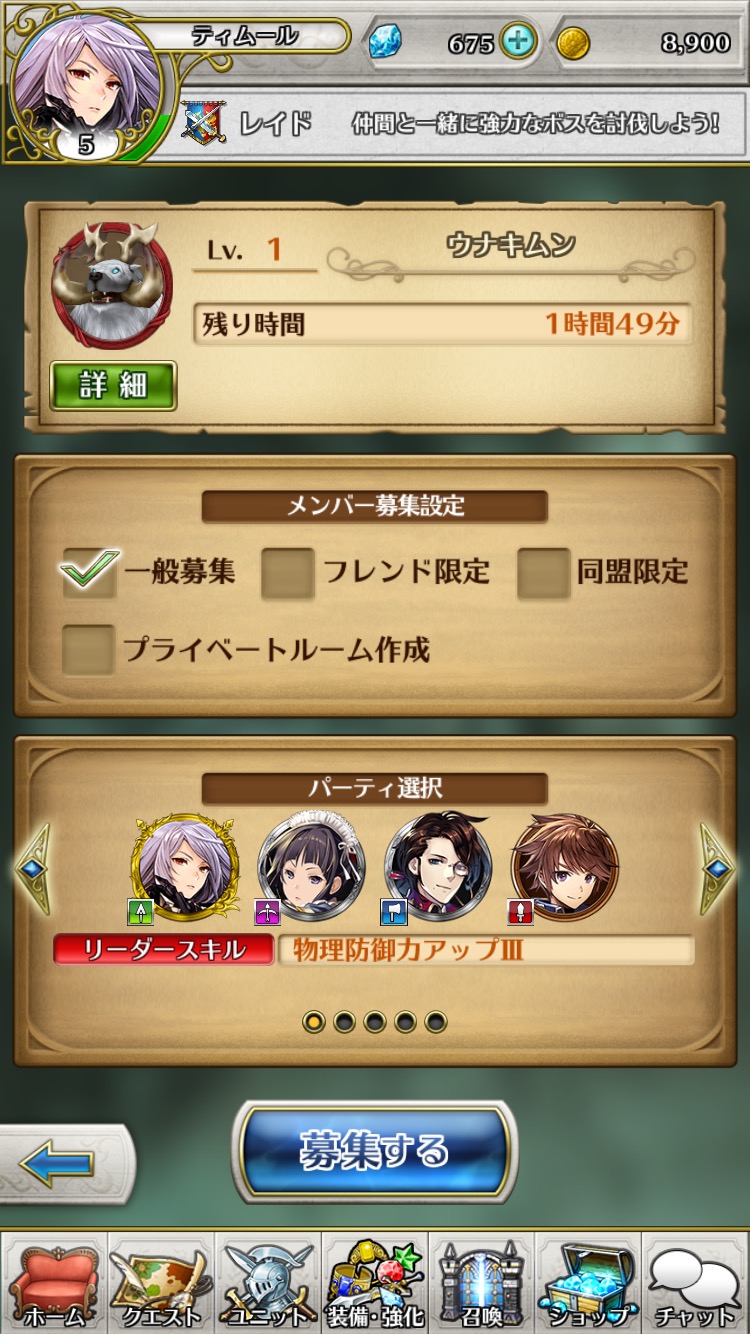Viewport: 750px width, 1334px height.
Task: Check the 同盟限定 checkbox
Action: 544,572
